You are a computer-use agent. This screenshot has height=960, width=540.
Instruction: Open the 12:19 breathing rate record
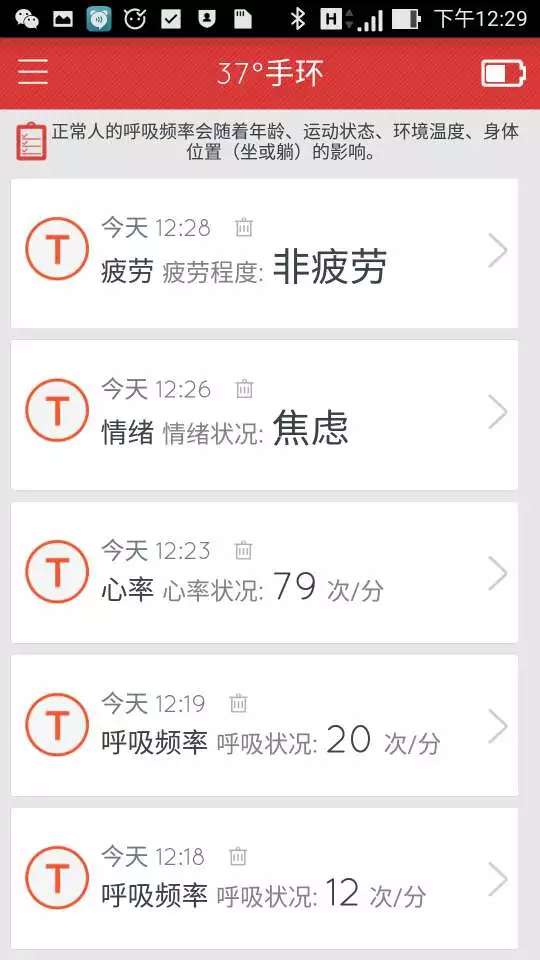(264, 725)
